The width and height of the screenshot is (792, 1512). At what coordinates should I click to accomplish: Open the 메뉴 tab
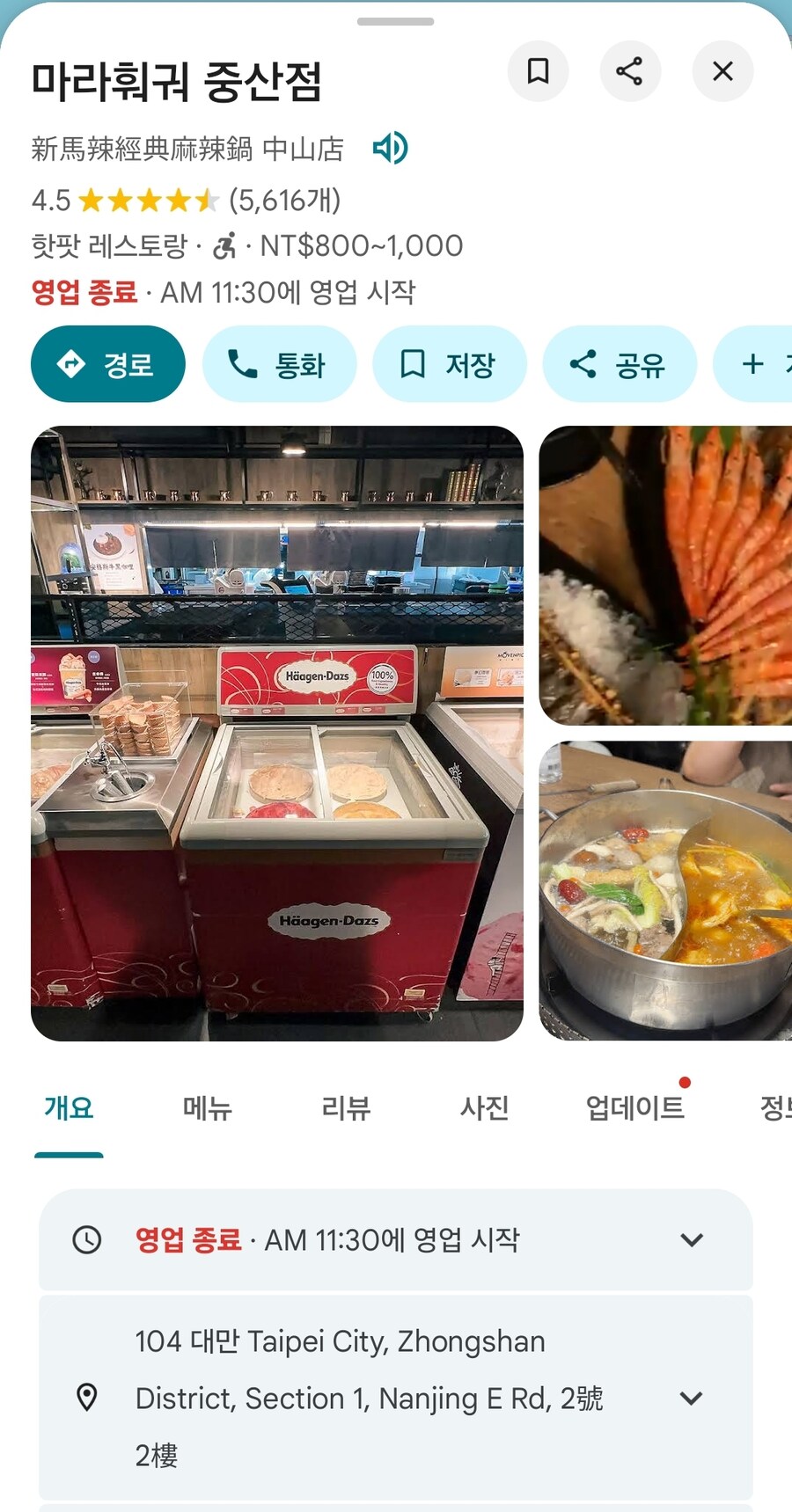(x=208, y=1109)
